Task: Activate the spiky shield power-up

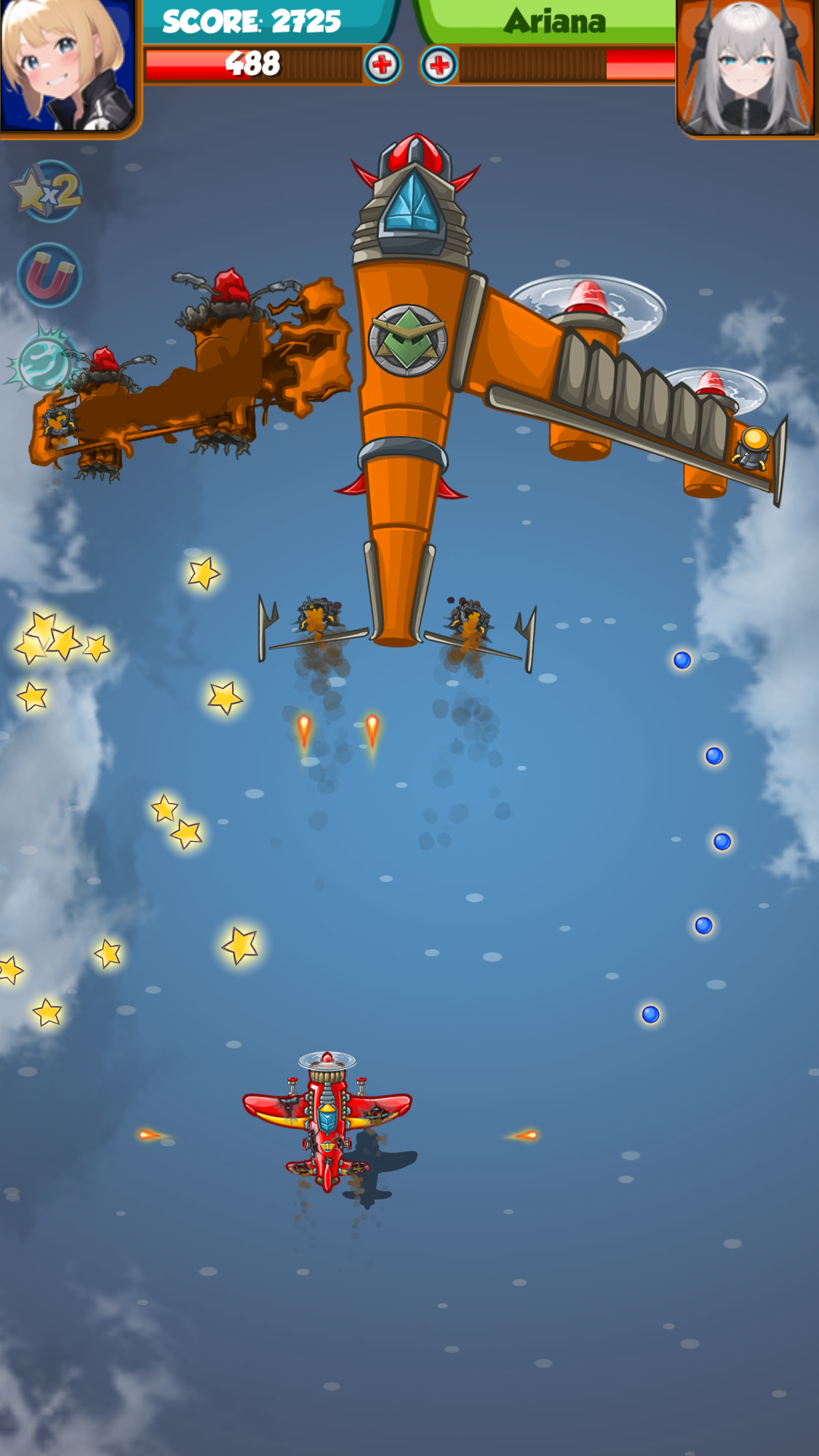Action: tap(44, 363)
